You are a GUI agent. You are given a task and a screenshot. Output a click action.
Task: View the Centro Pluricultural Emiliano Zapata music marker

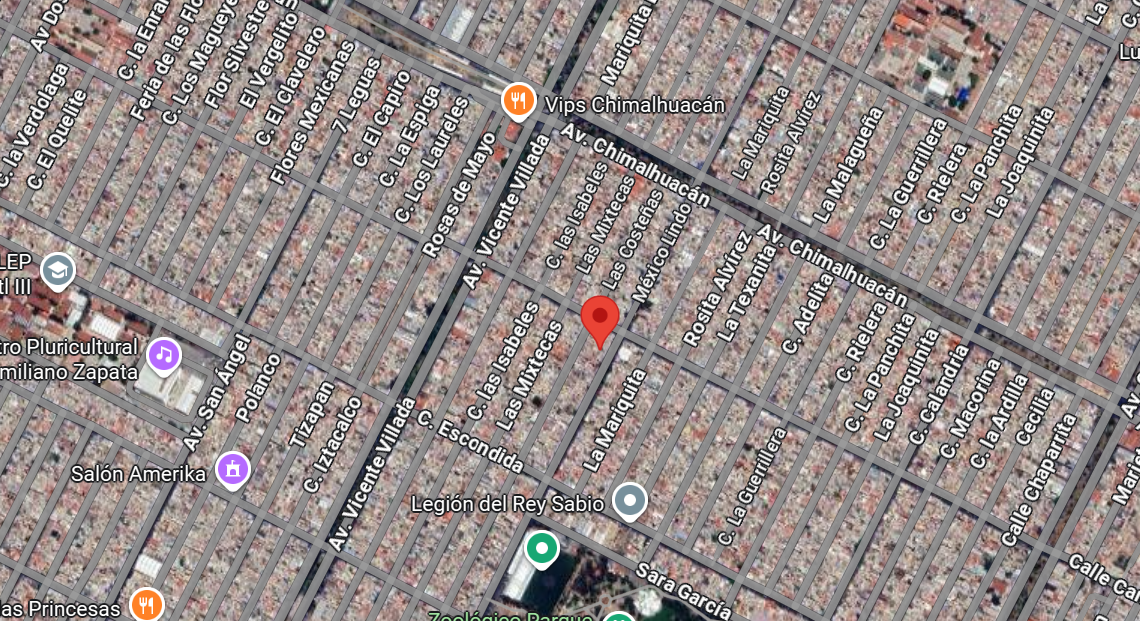[164, 356]
